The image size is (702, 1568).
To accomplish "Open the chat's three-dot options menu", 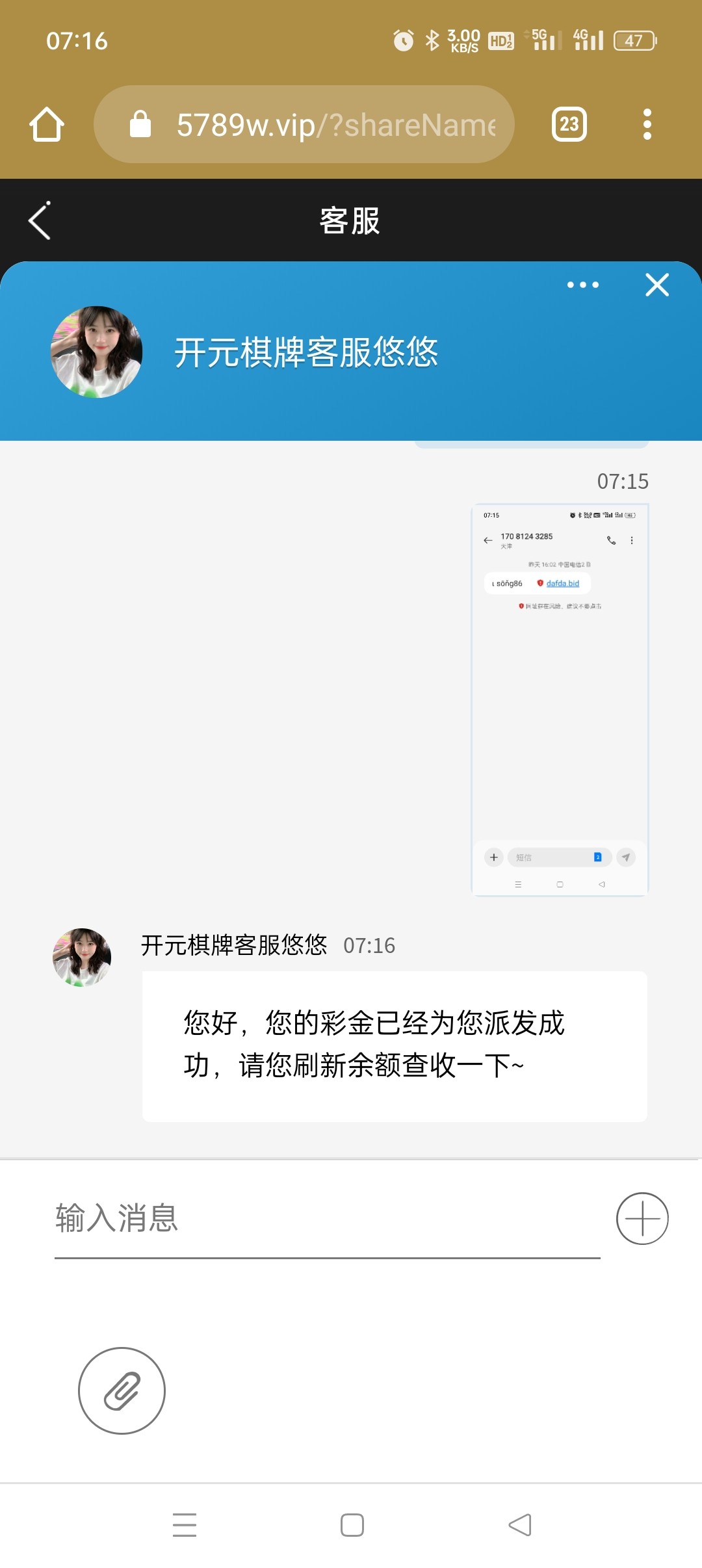I will point(582,285).
